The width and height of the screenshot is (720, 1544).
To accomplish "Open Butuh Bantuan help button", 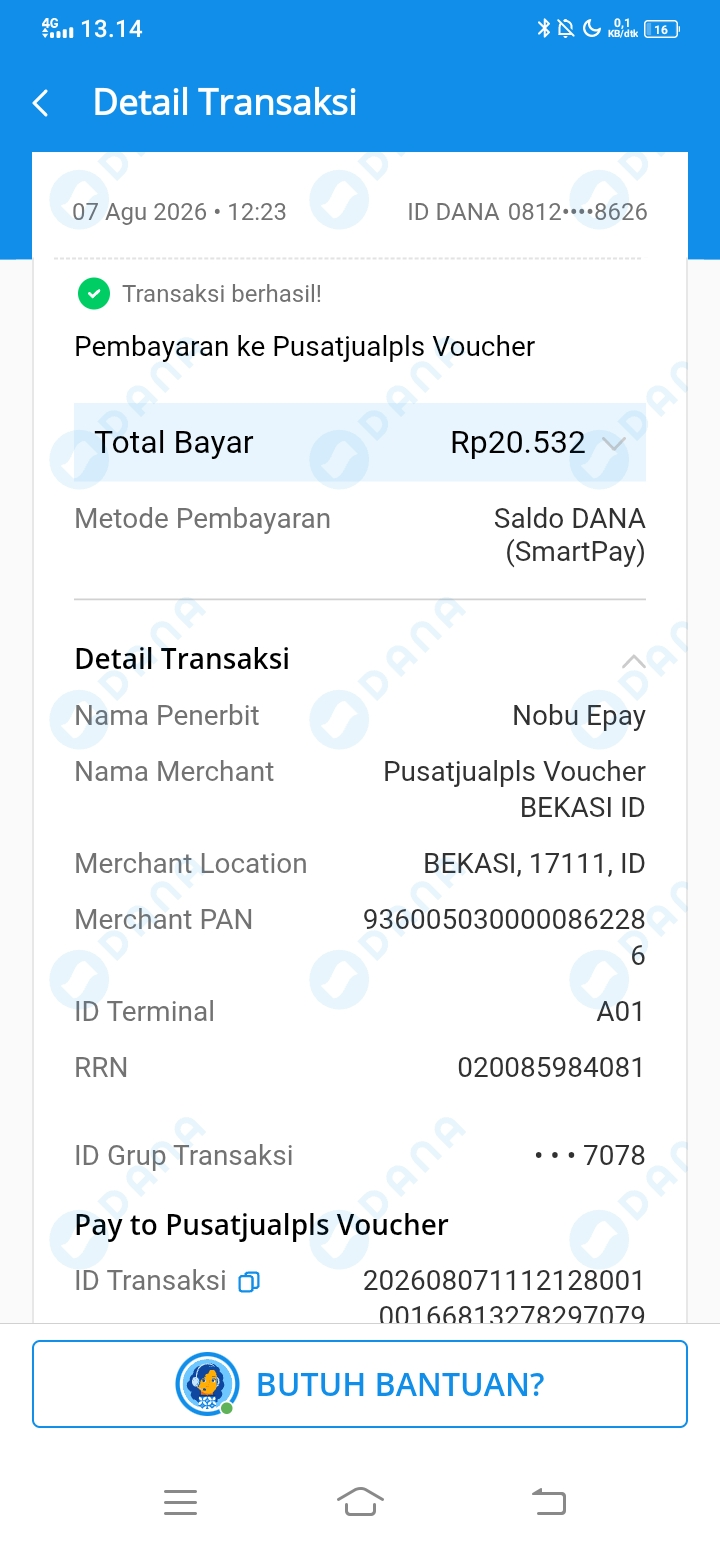I will (360, 1384).
